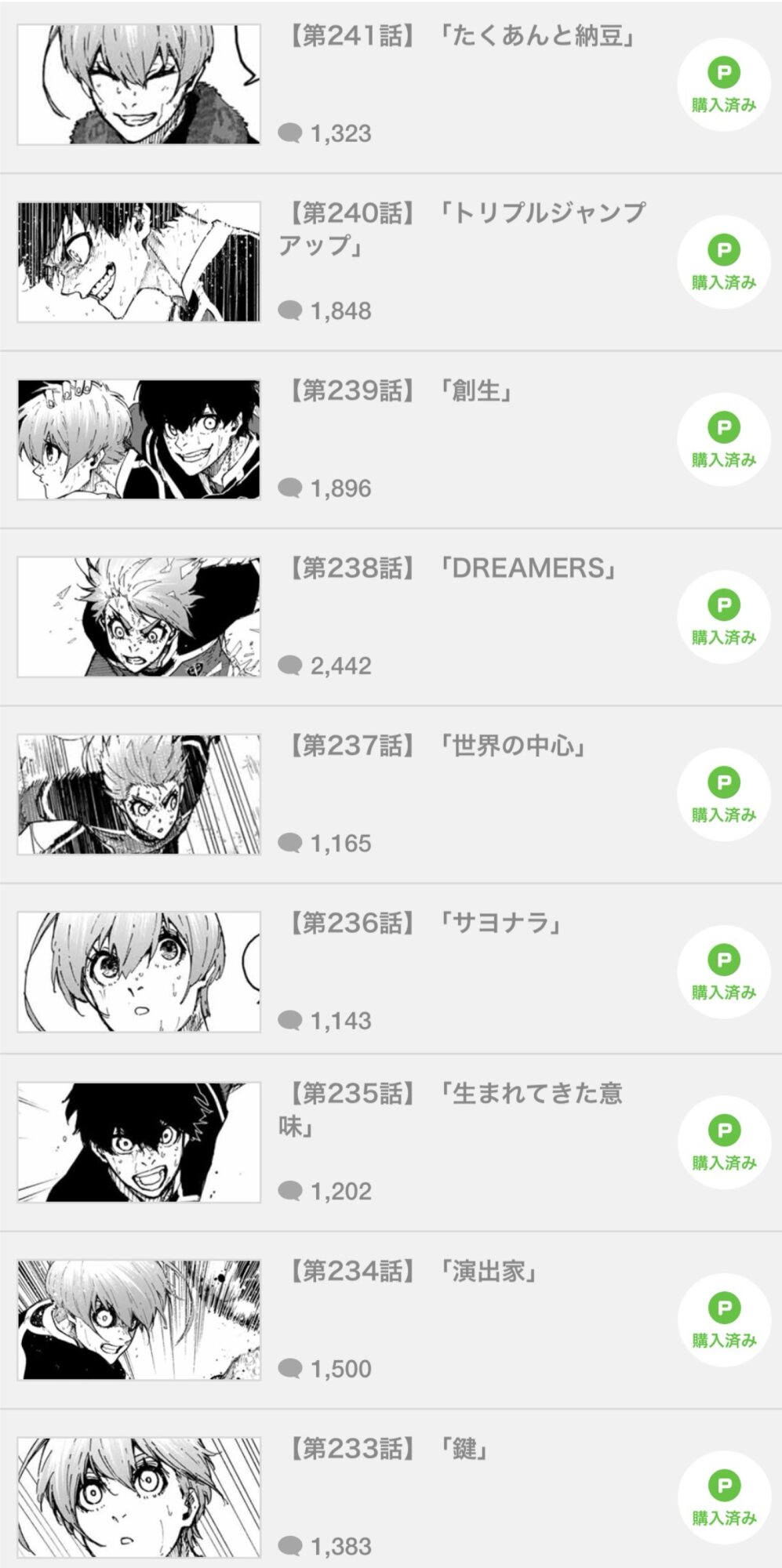Screen dimensions: 782x1568
Task: Tap the 購入済み button for chapter 241
Action: click(723, 85)
